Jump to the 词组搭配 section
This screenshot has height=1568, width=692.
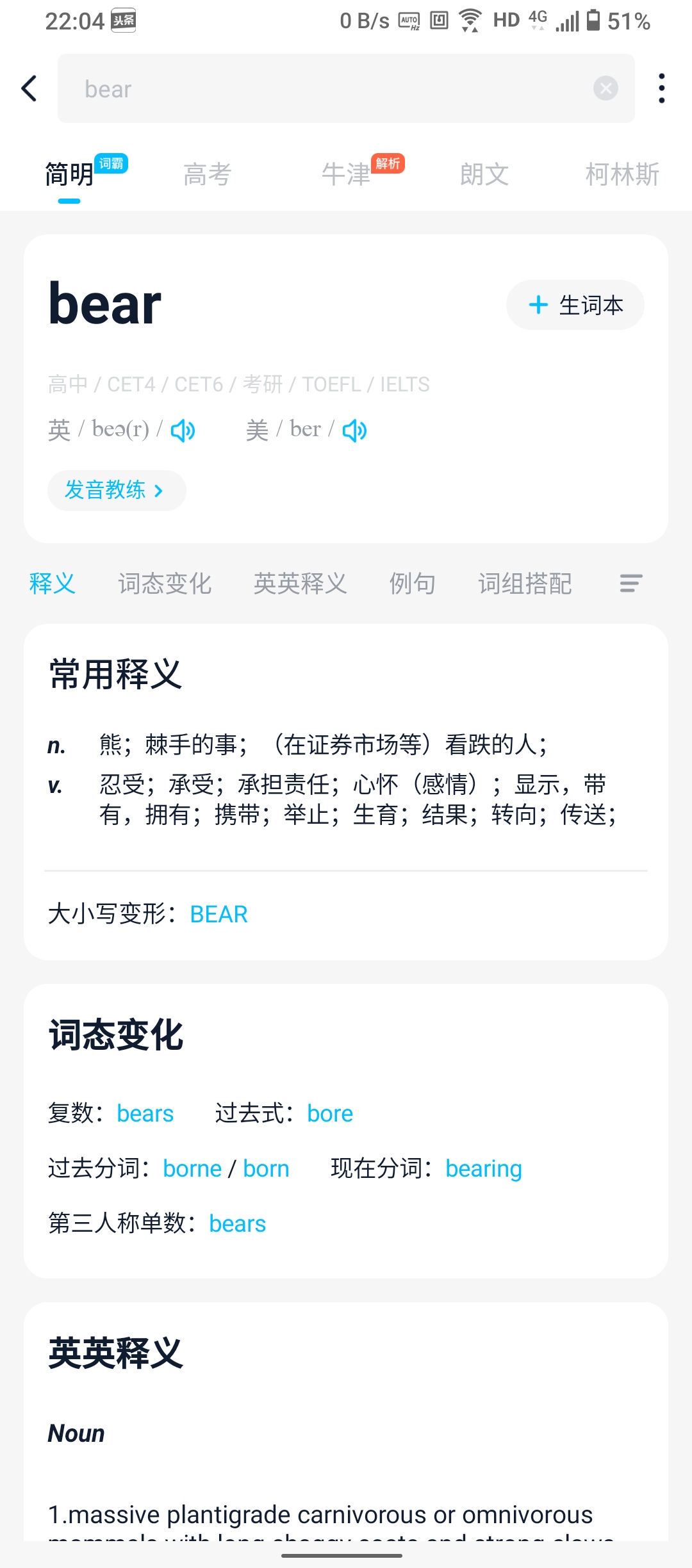525,584
